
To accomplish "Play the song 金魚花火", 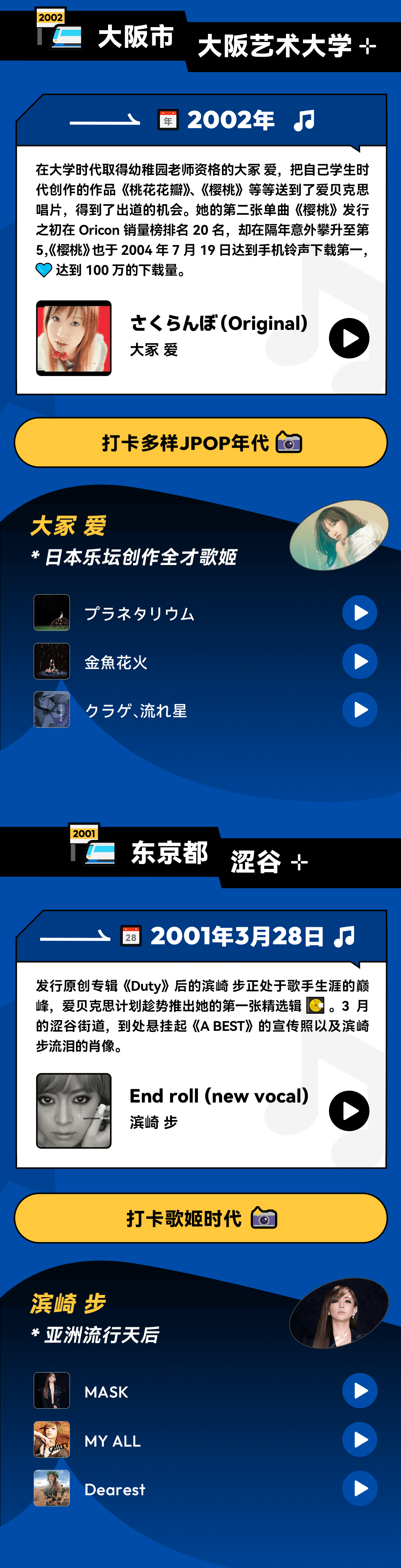I will click(360, 661).
